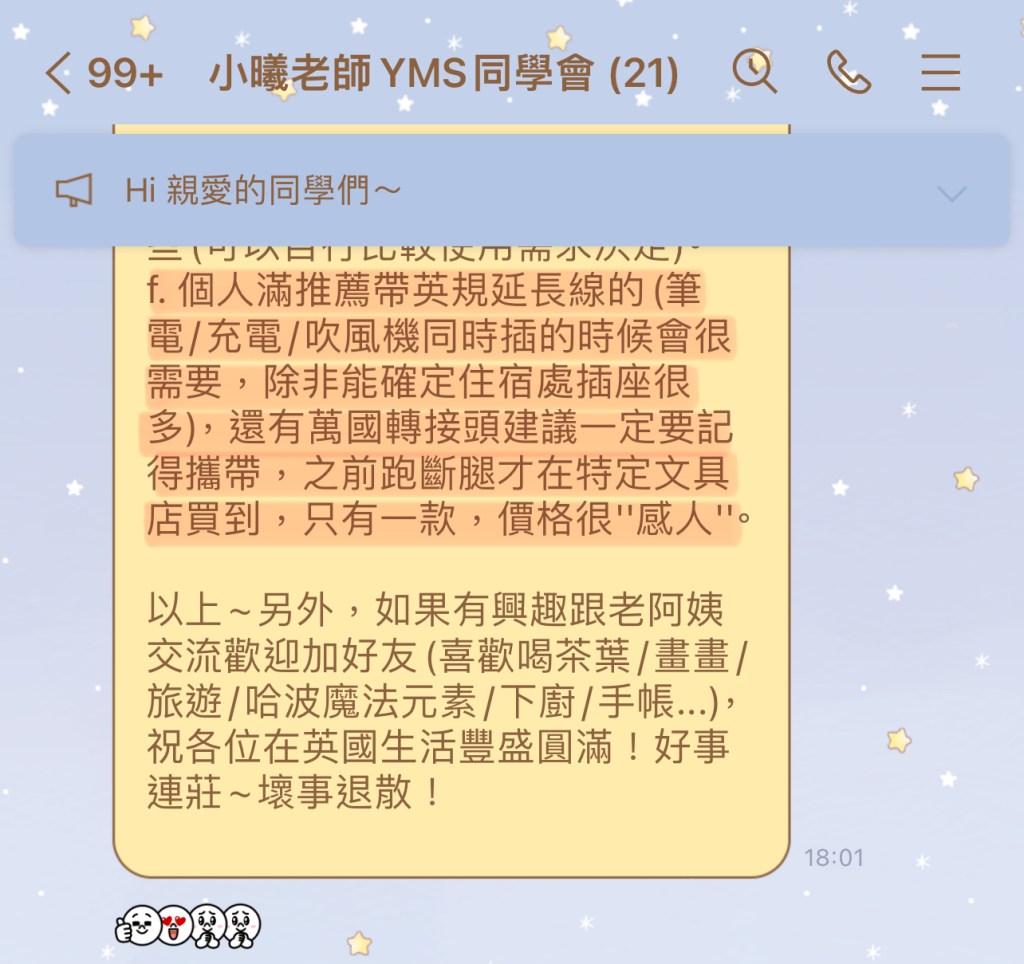The width and height of the screenshot is (1024, 964).
Task: Expand the pinned announcement banner
Action: [x=951, y=192]
